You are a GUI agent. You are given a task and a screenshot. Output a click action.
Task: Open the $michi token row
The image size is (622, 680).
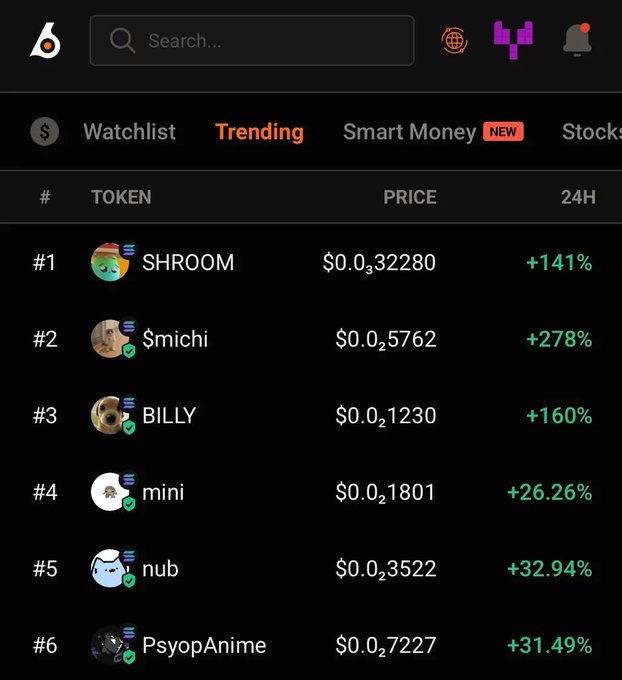point(175,339)
